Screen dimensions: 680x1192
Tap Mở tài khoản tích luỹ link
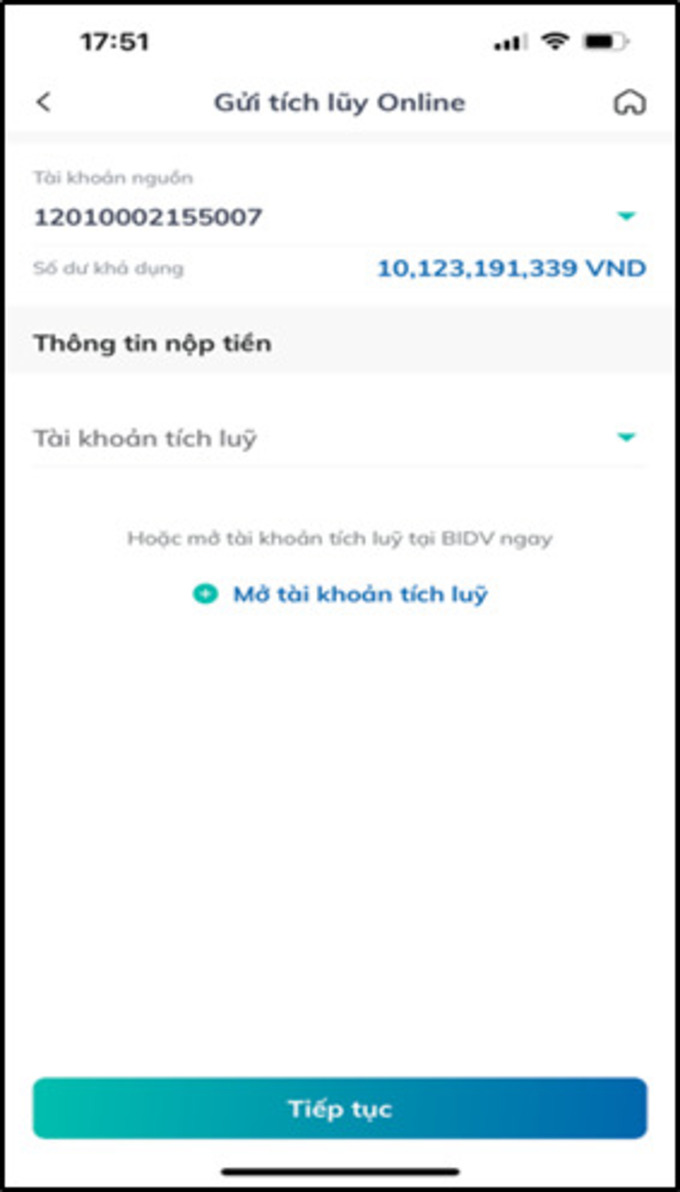coord(340,594)
